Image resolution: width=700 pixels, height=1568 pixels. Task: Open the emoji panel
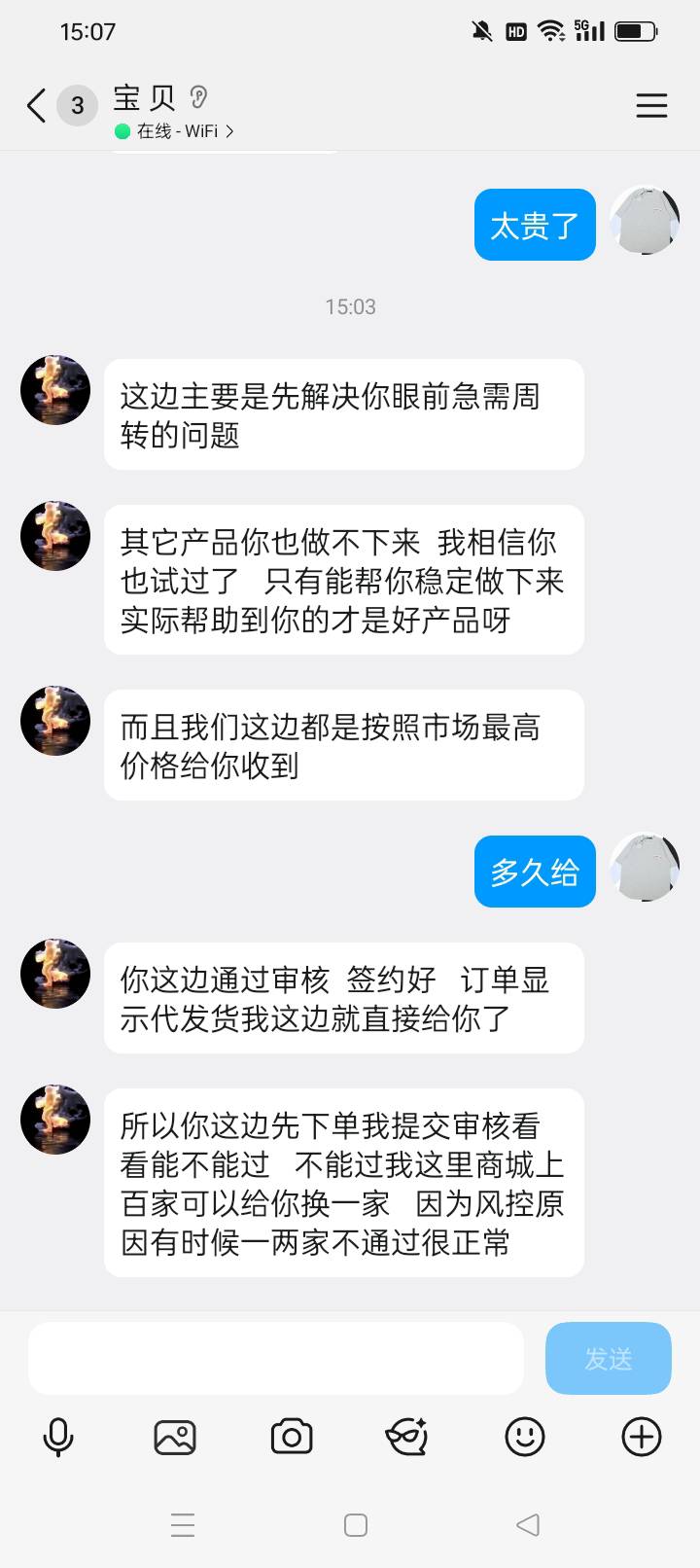tap(525, 1437)
